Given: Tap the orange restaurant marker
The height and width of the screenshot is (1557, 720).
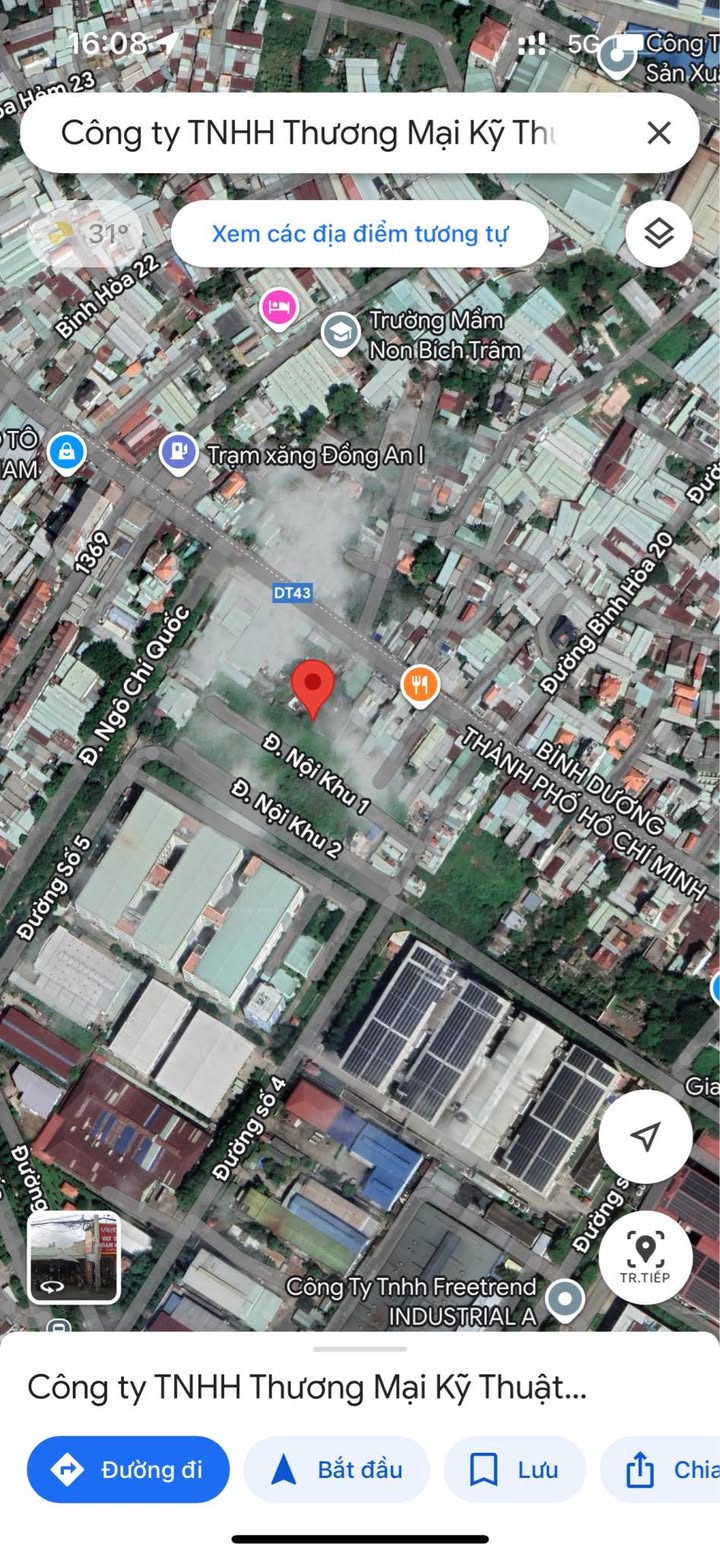Looking at the screenshot, I should point(421,686).
